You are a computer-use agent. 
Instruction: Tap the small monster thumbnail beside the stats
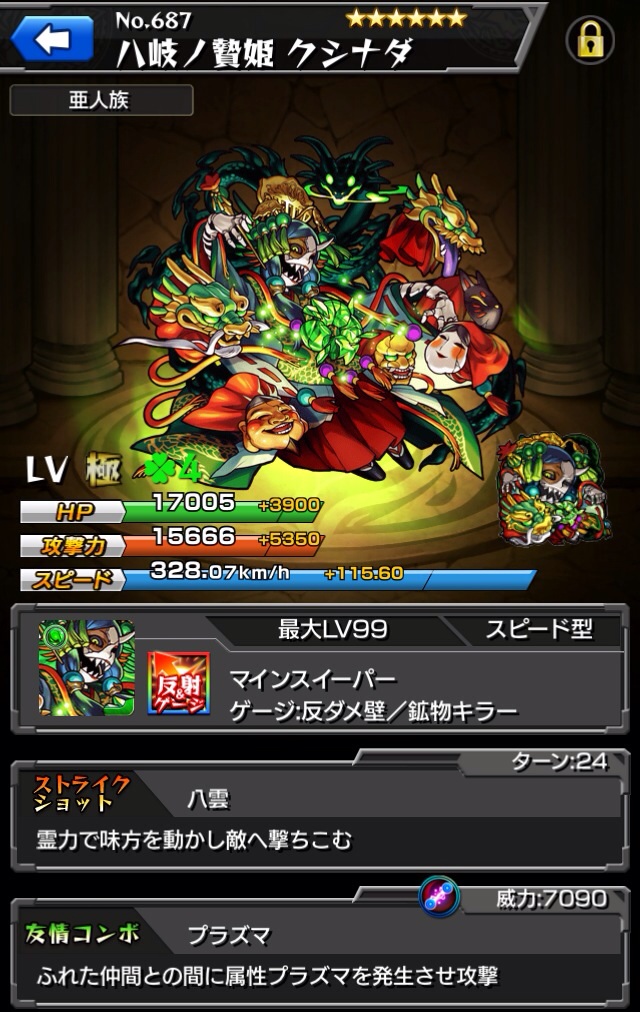[553, 489]
